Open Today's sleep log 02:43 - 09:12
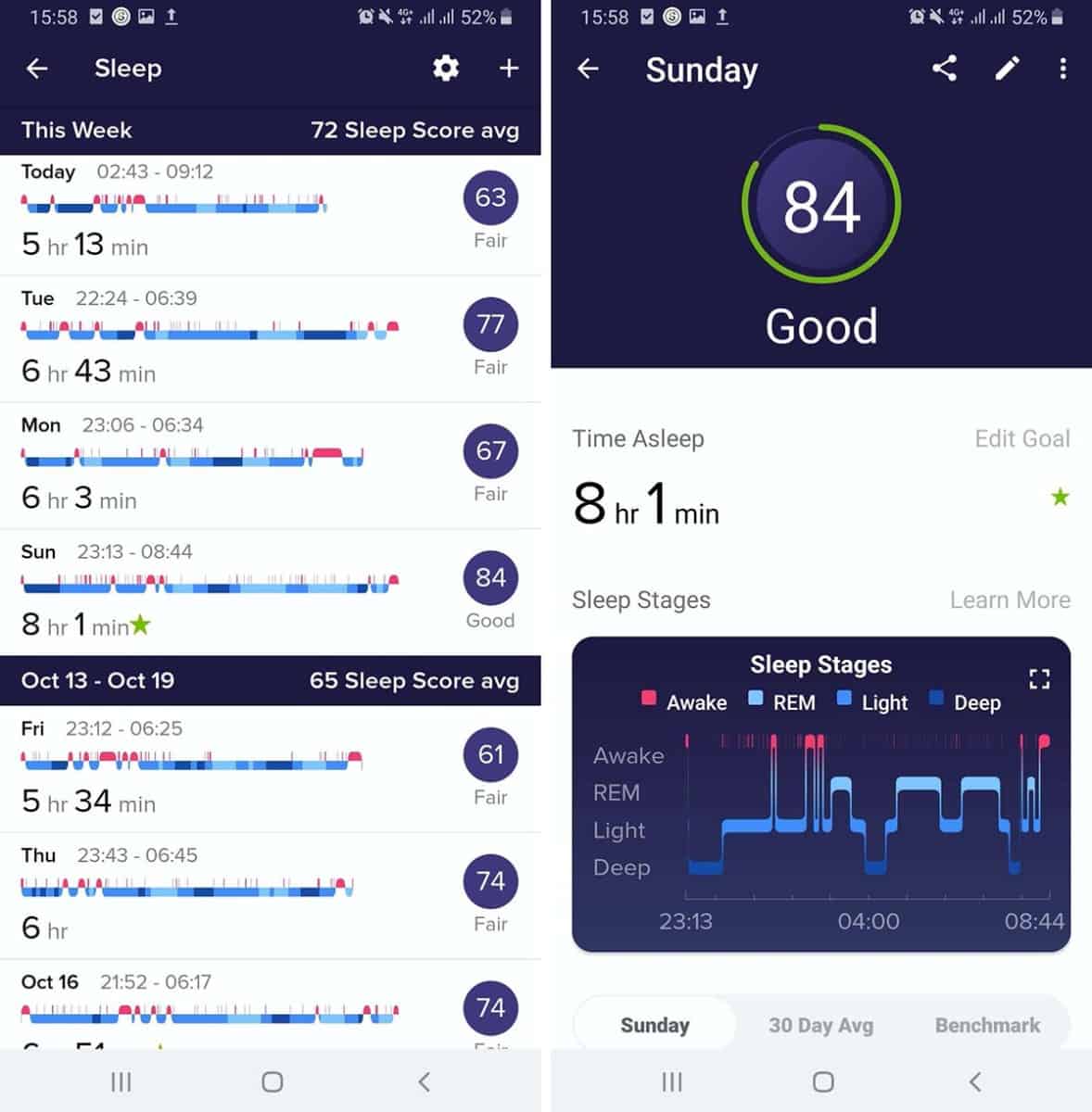This screenshot has width=1092, height=1112. pos(269,214)
